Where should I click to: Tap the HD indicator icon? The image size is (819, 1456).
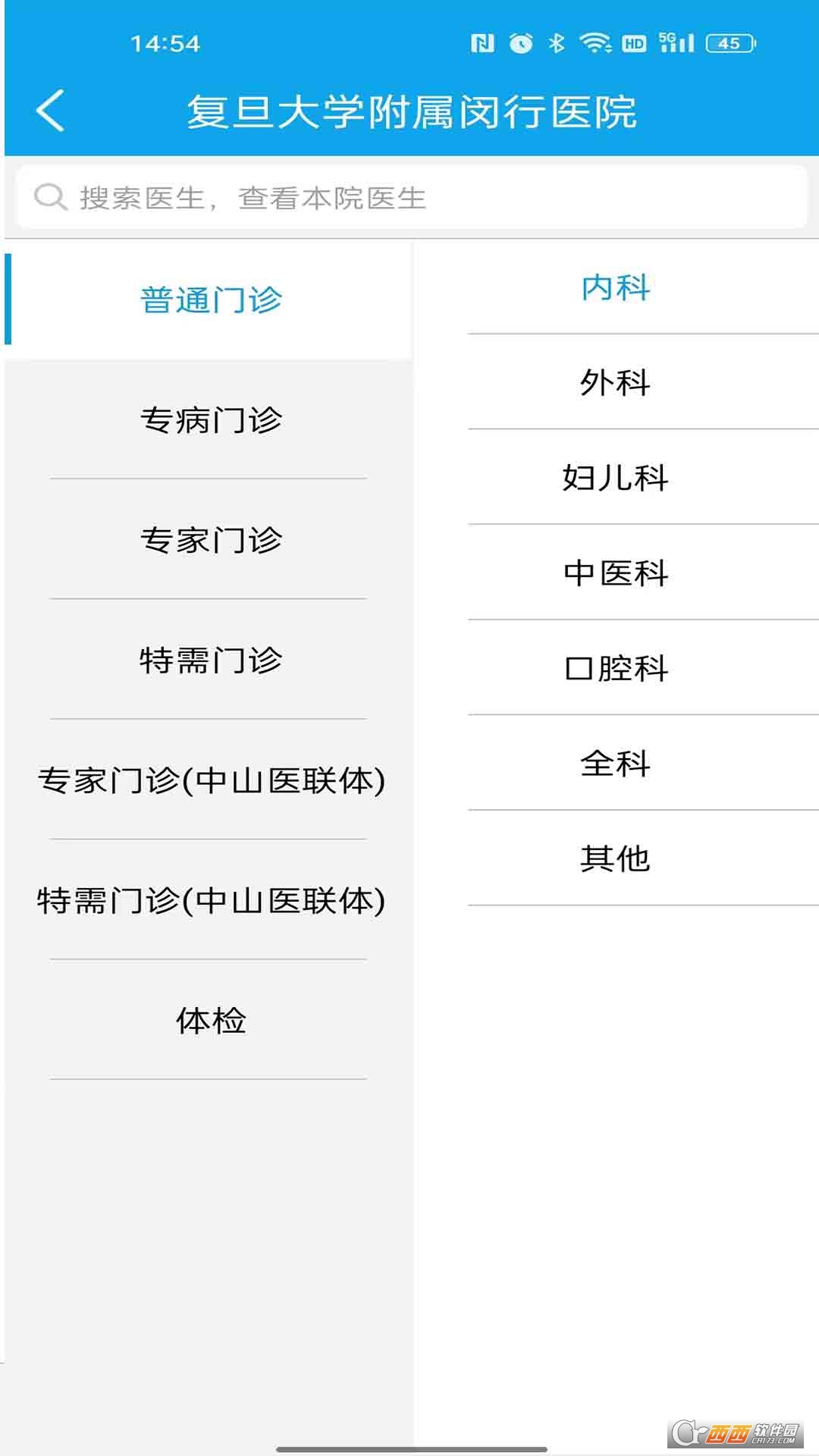click(x=635, y=43)
